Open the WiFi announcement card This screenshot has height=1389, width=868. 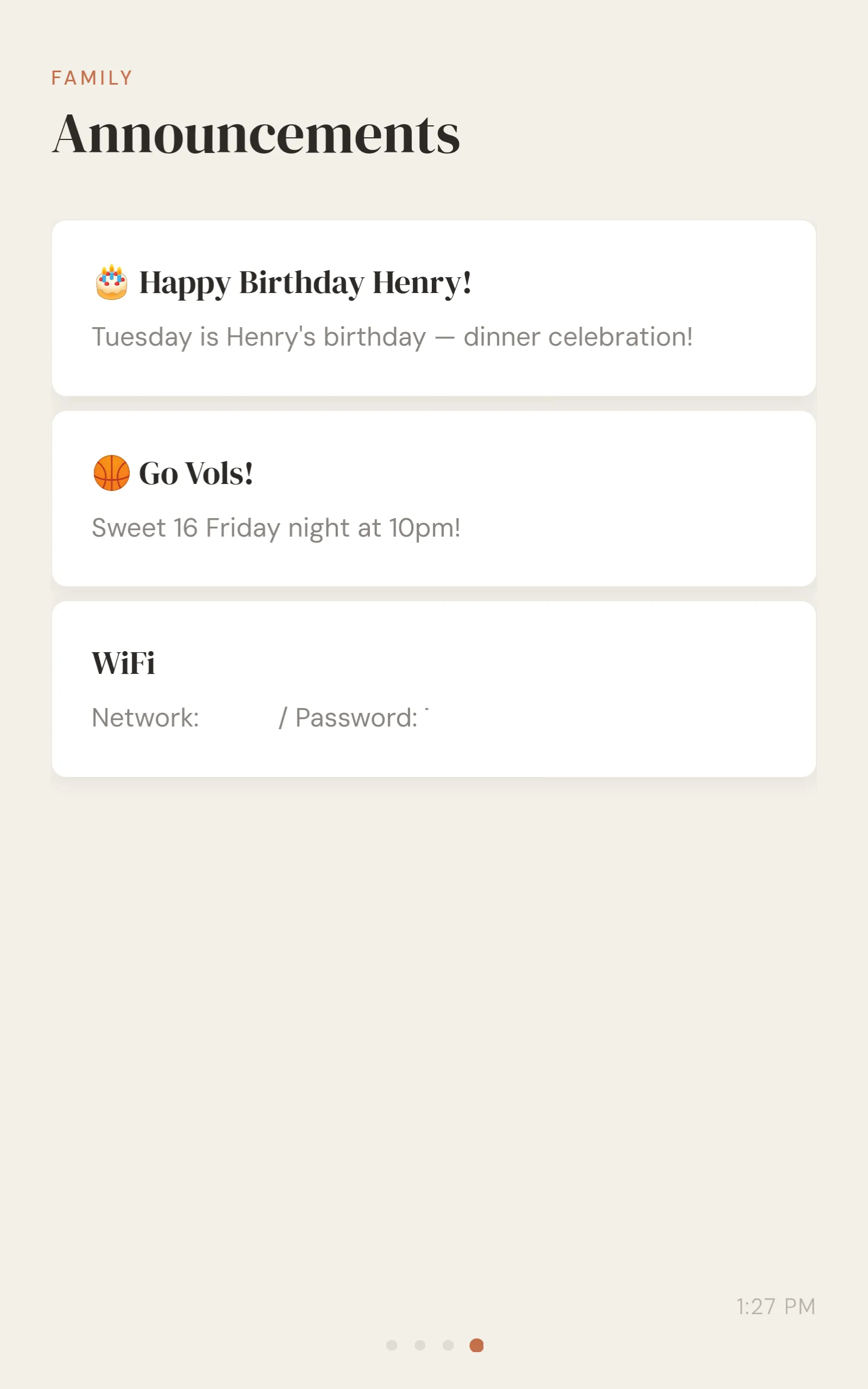point(434,689)
